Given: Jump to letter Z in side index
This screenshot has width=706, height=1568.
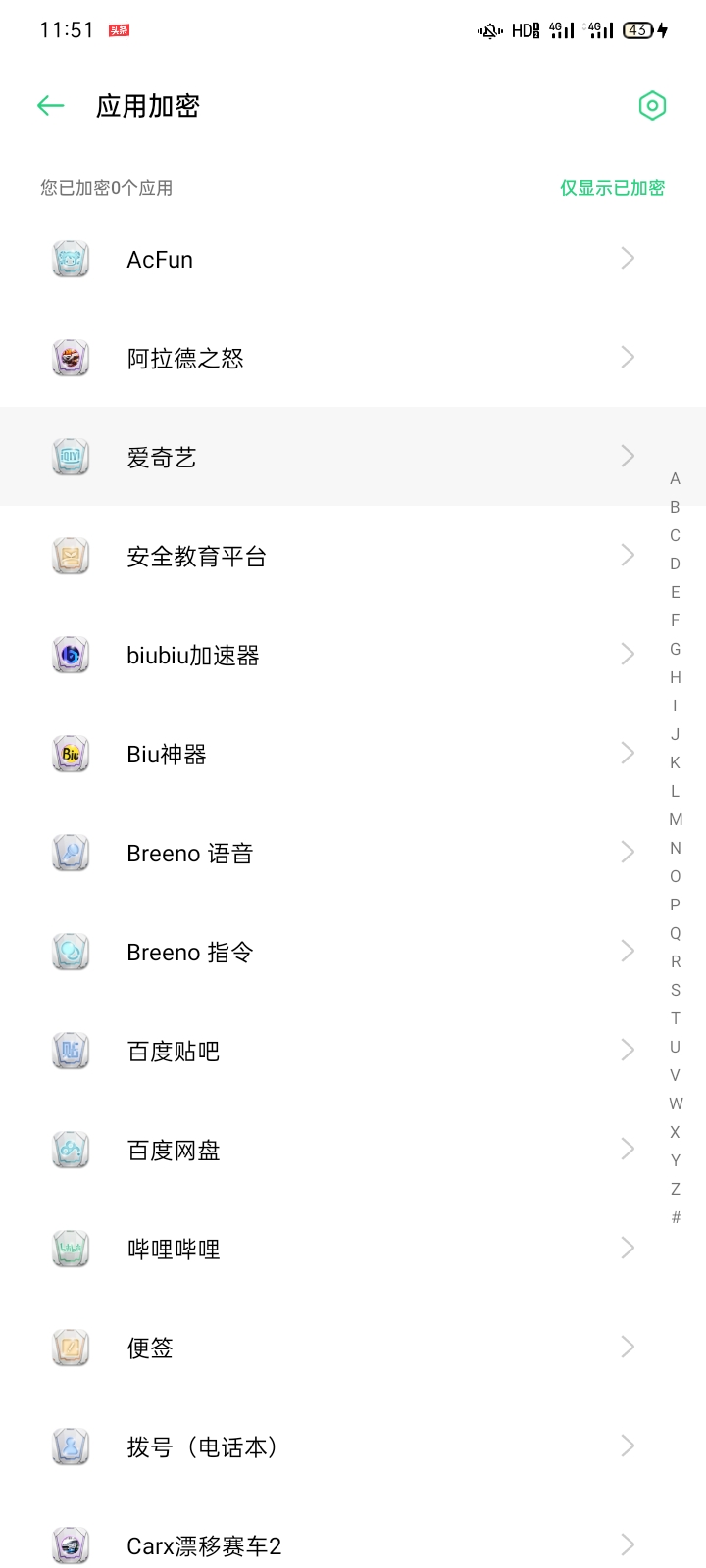Looking at the screenshot, I should click(675, 1189).
